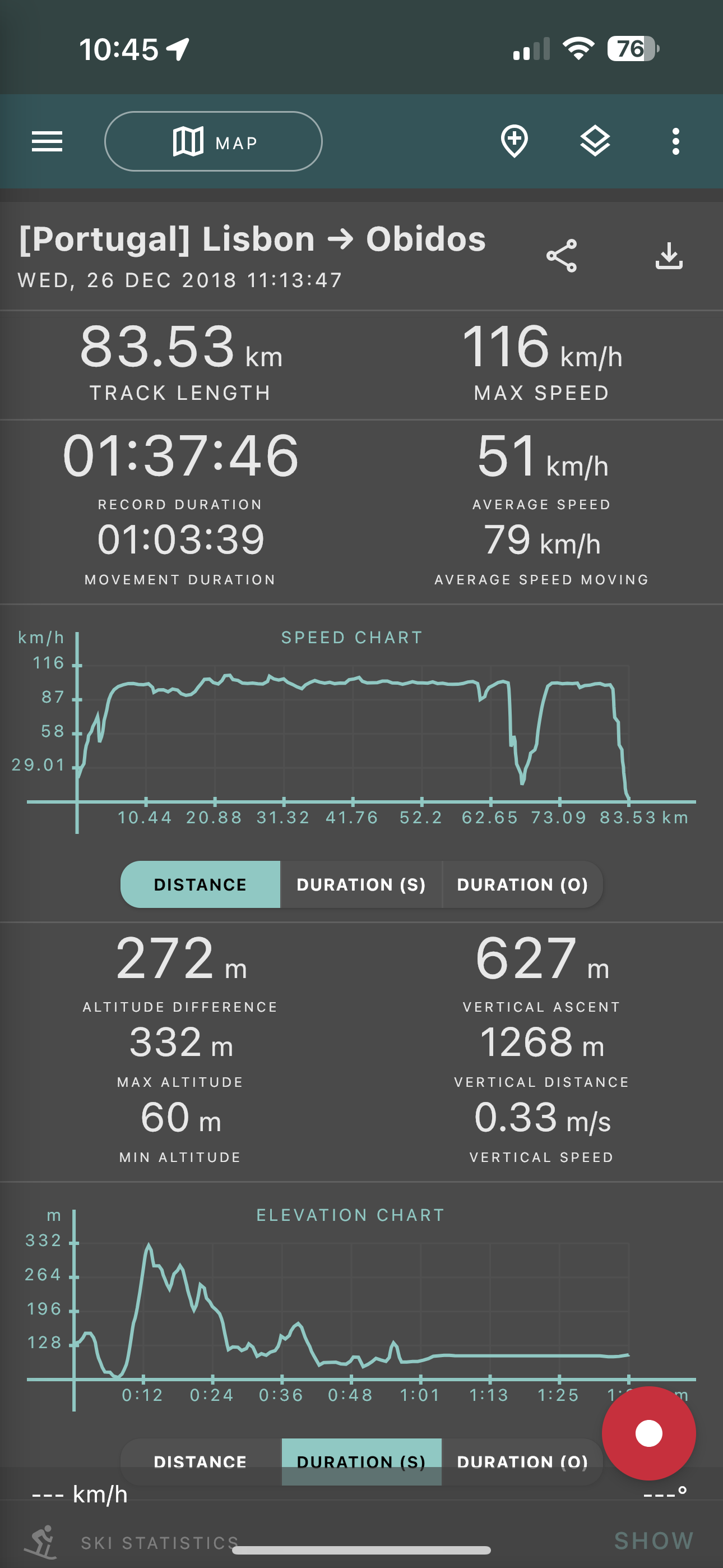Tap the map icon inside the MAP pill
Screen dimensions: 723x1568
coord(188,141)
